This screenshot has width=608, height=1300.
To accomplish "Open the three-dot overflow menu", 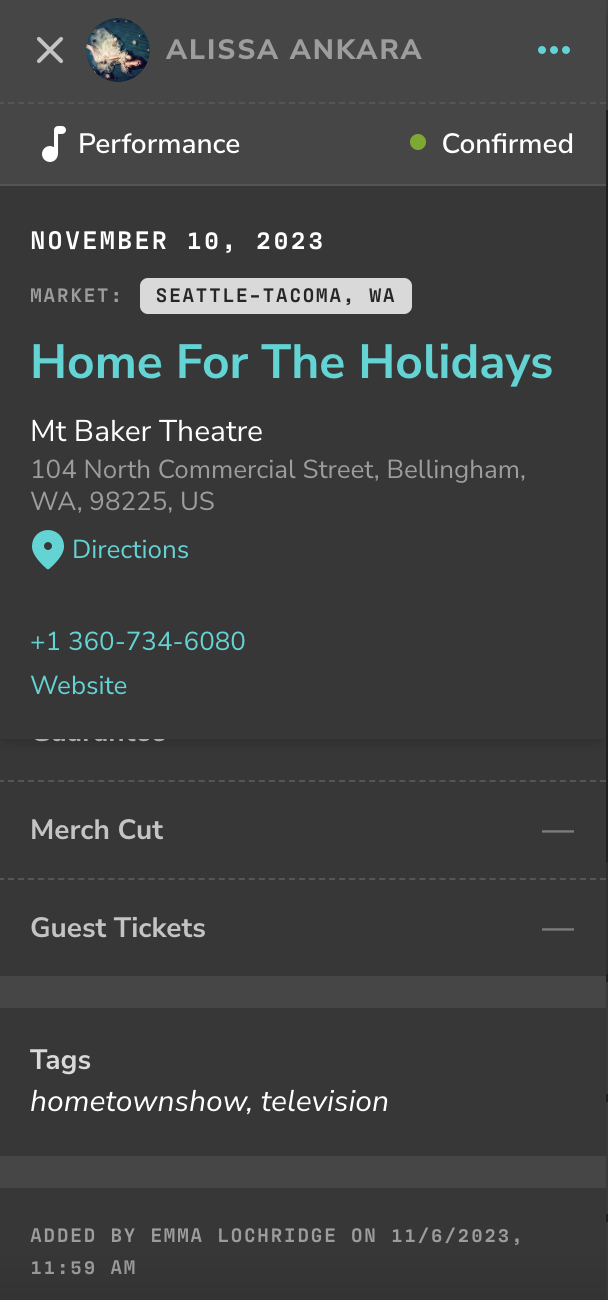I will [553, 50].
